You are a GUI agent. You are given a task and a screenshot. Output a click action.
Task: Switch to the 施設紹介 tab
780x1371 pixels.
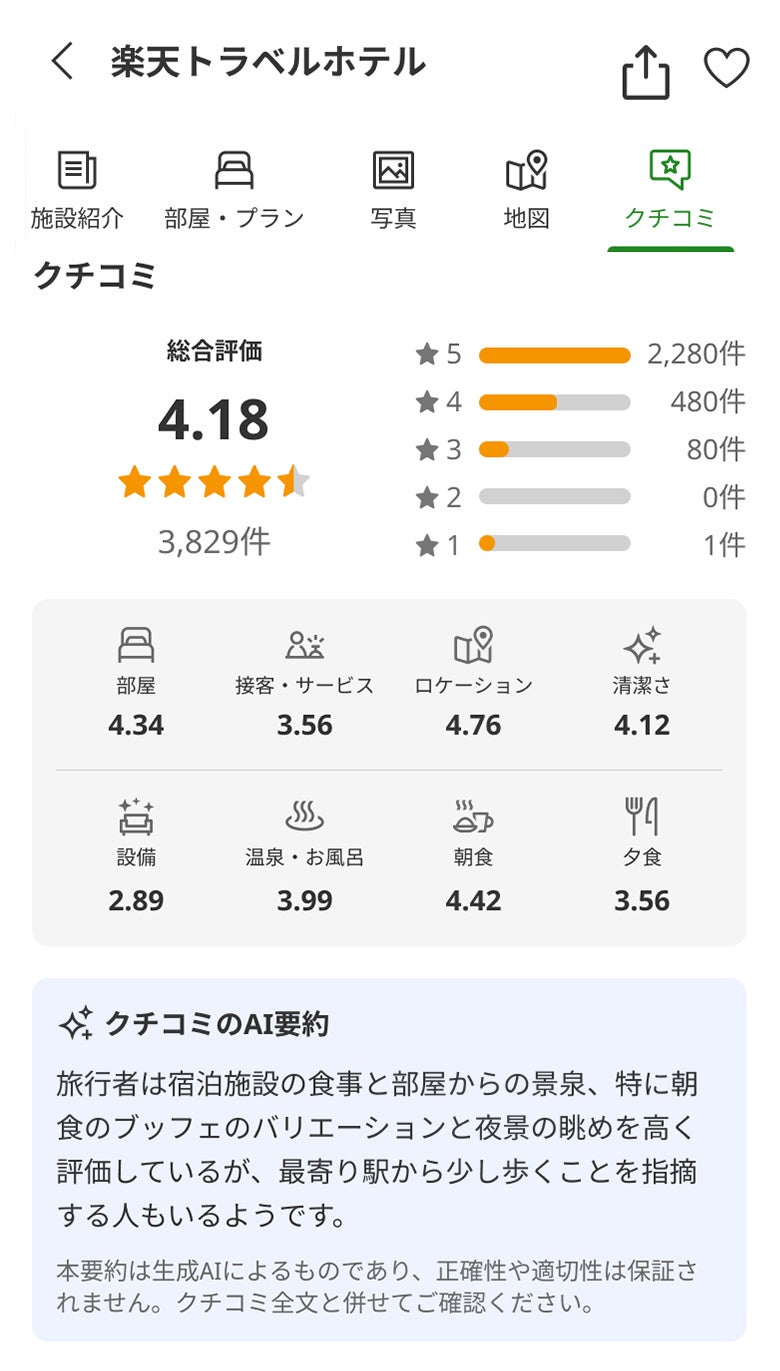[77, 191]
